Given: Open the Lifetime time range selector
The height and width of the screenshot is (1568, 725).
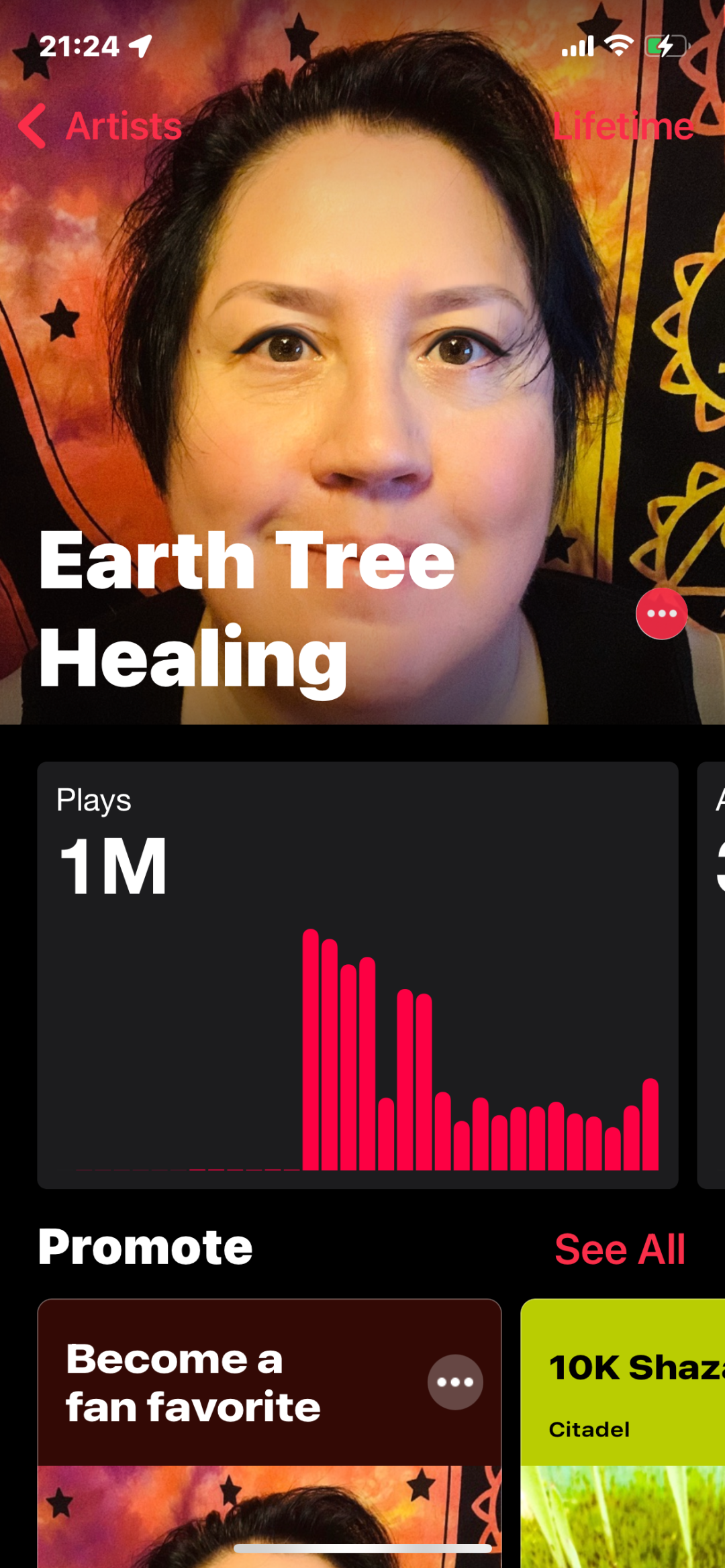Looking at the screenshot, I should coord(622,126).
